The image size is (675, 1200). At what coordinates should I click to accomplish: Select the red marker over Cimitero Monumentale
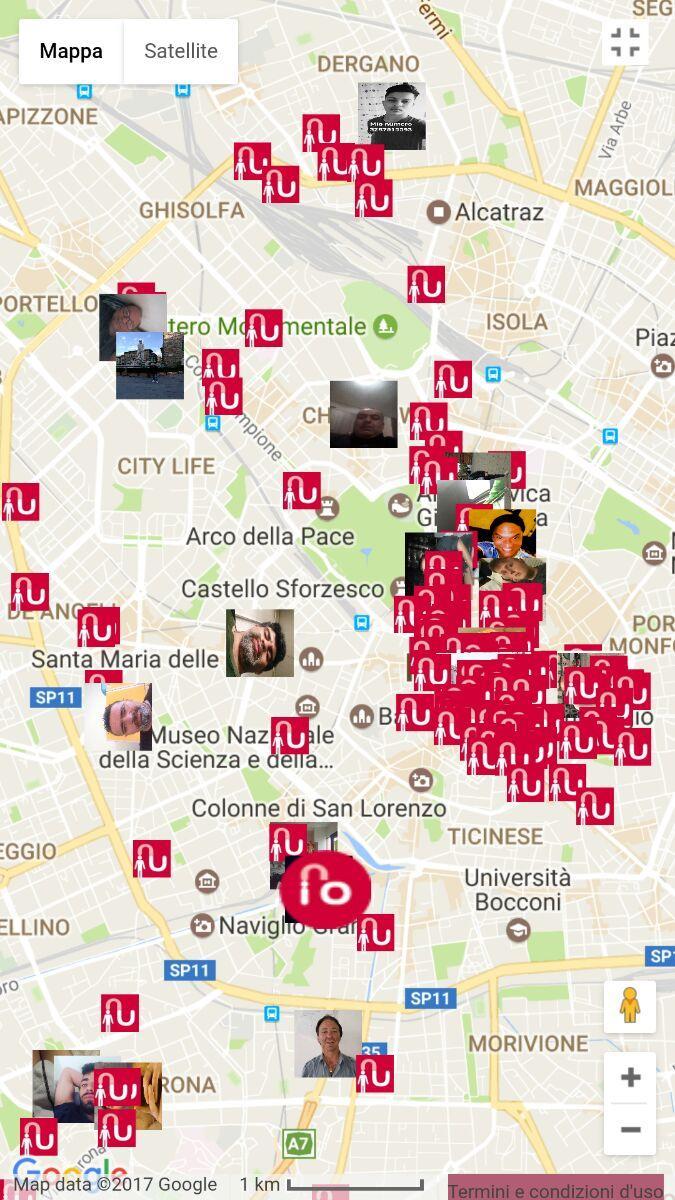click(x=264, y=328)
